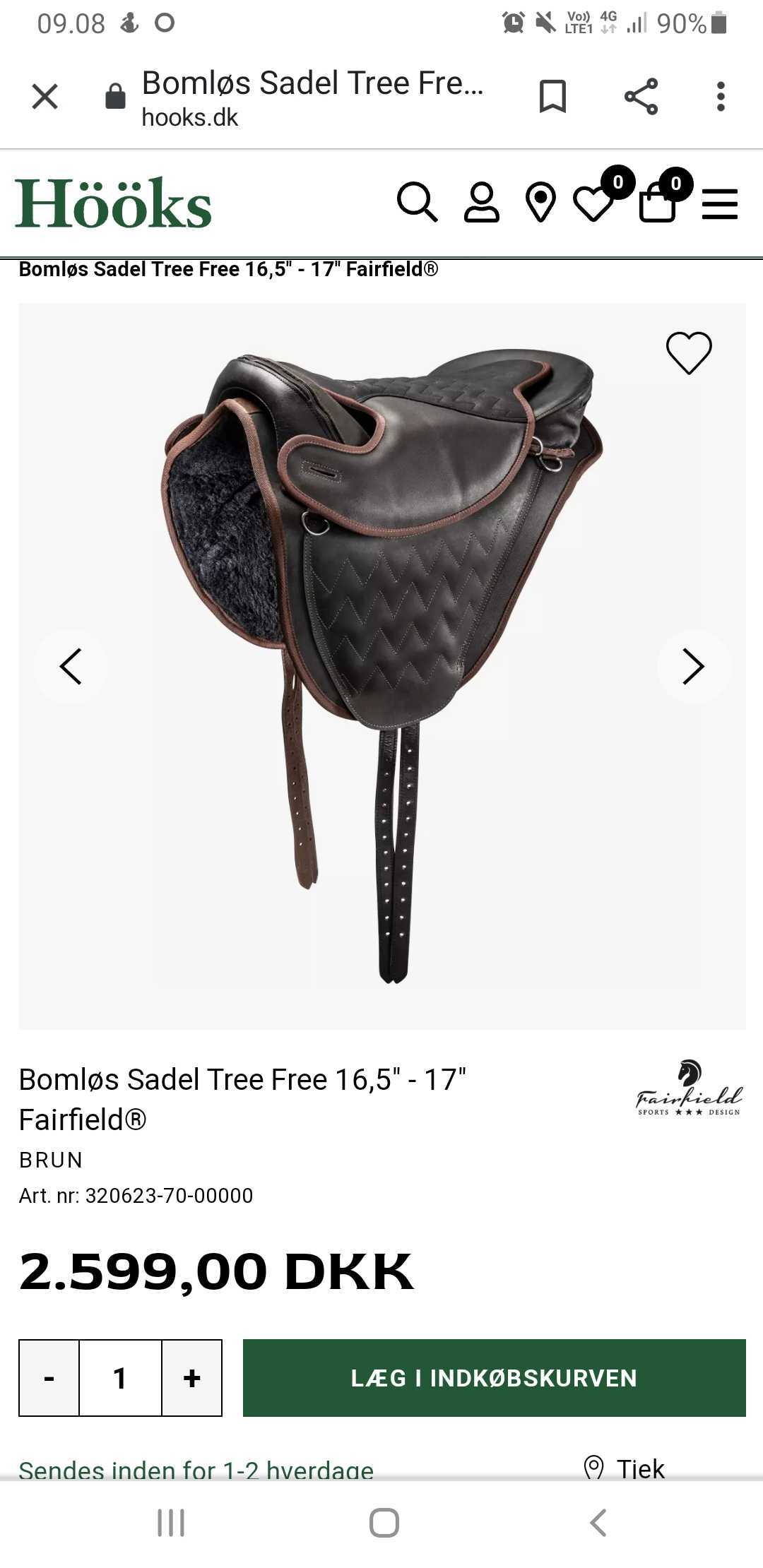Image resolution: width=763 pixels, height=1568 pixels.
Task: Open the Hööks site search
Action: coord(417,203)
